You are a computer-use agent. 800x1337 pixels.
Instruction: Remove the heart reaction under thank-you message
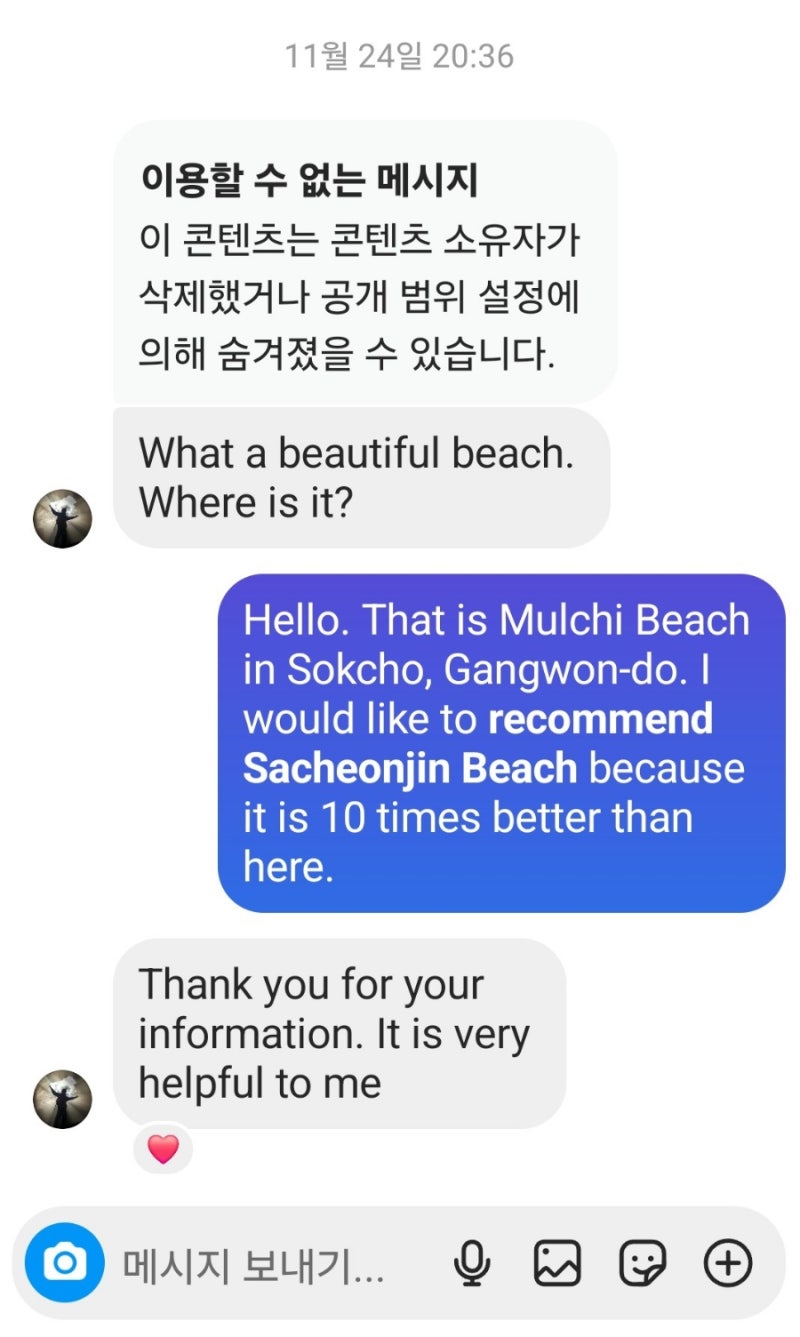point(163,1149)
